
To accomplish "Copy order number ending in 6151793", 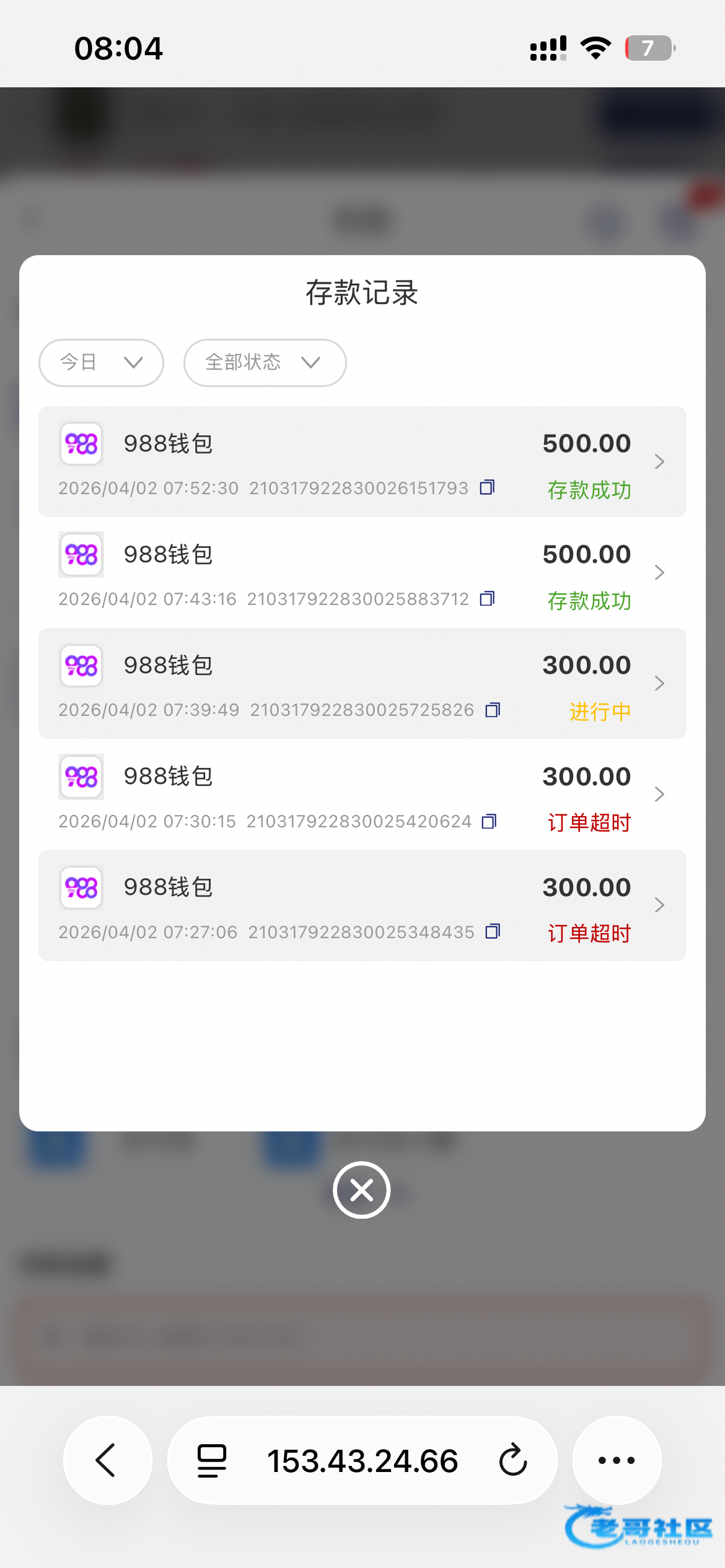I will [488, 487].
